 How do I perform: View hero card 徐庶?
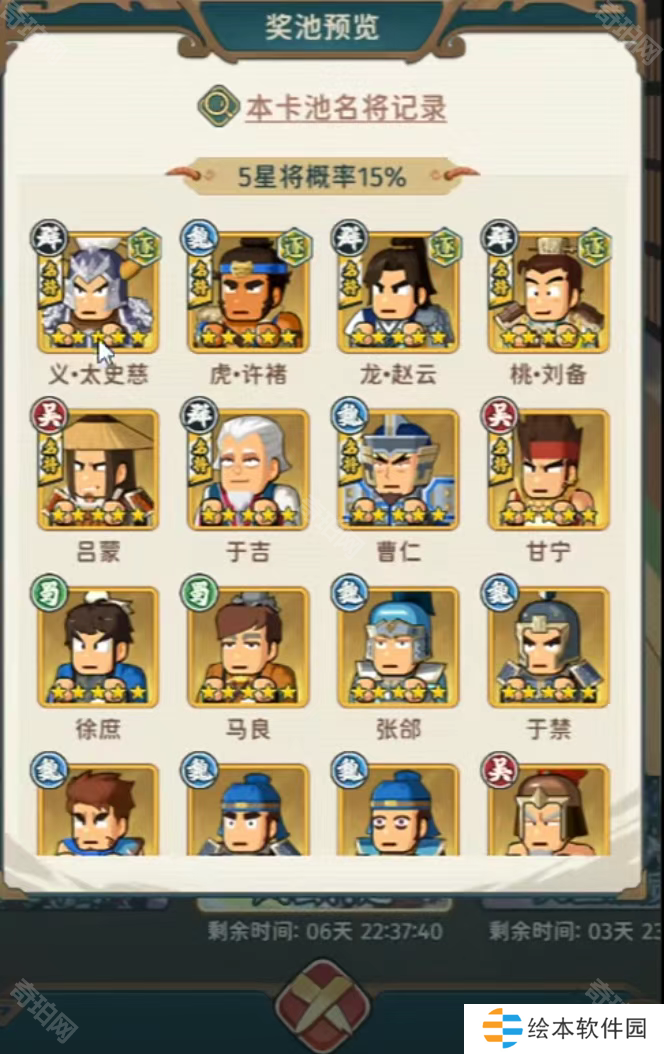click(x=99, y=647)
